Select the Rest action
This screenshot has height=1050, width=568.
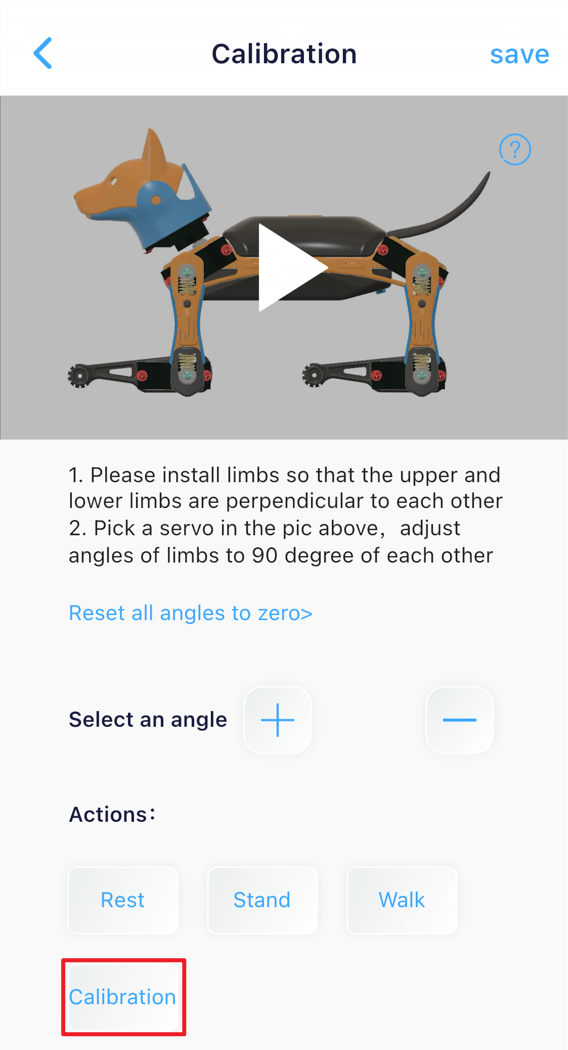(123, 899)
